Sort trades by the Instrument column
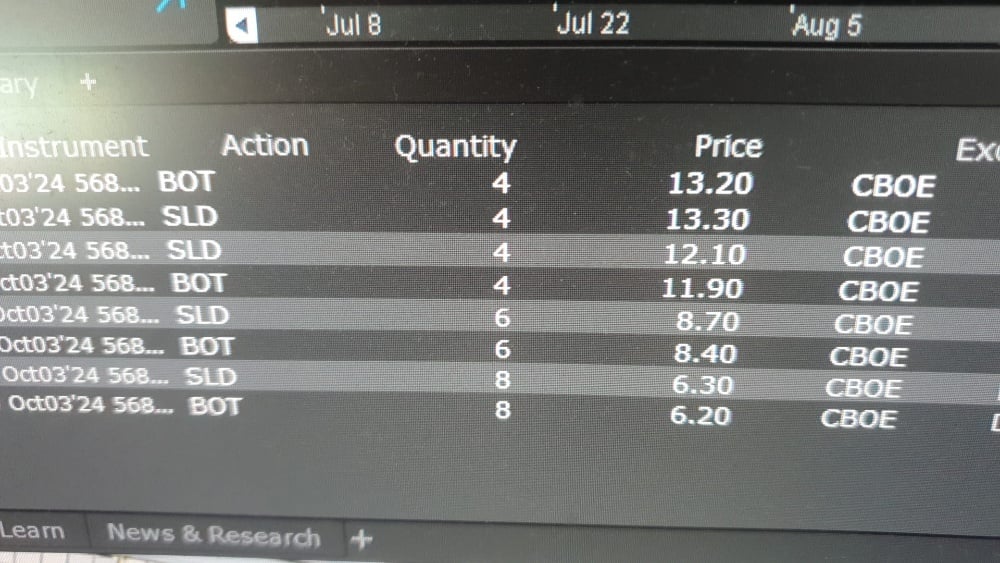 click(x=73, y=147)
